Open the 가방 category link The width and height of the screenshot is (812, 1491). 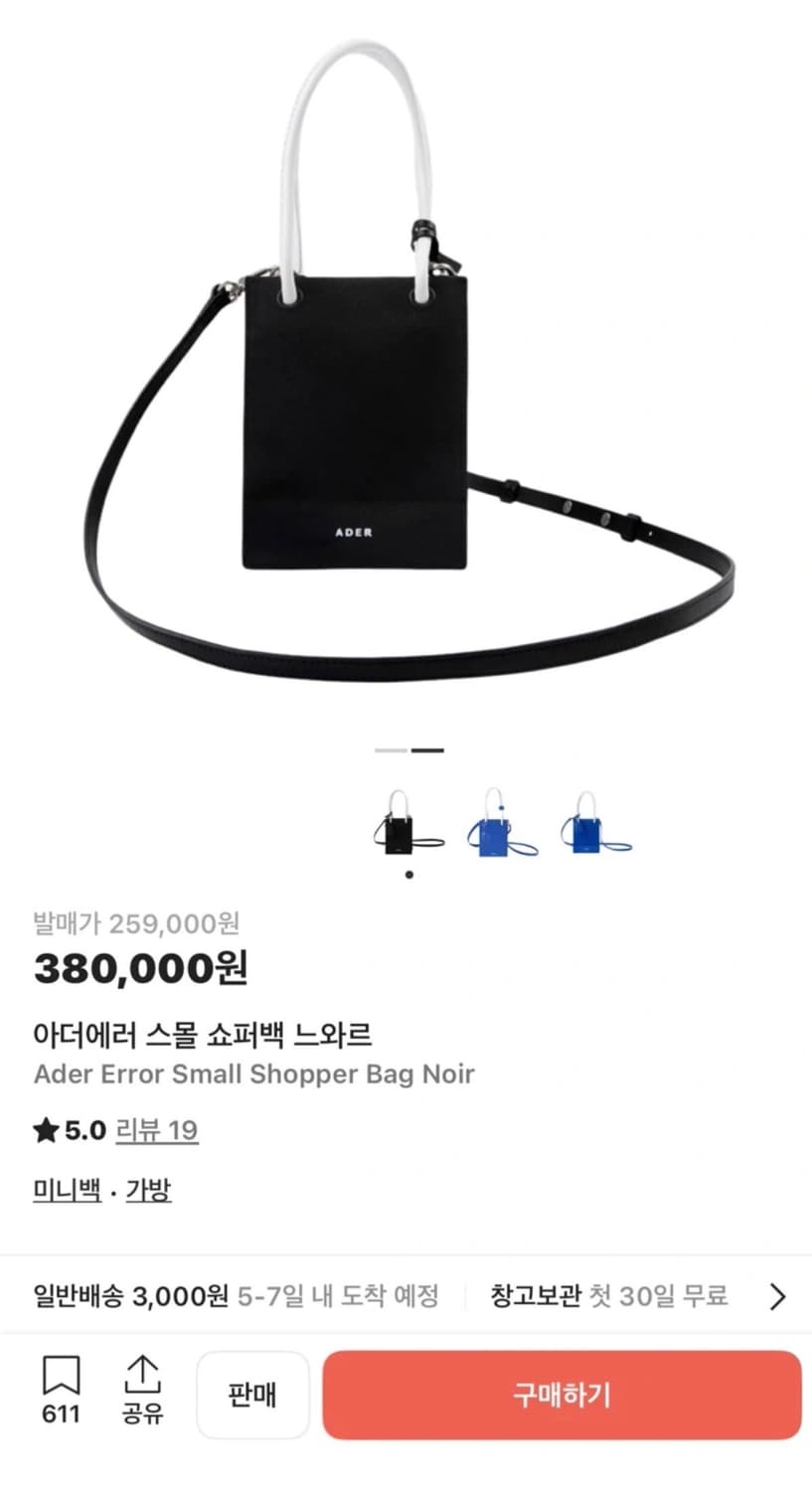pyautogui.click(x=147, y=1190)
